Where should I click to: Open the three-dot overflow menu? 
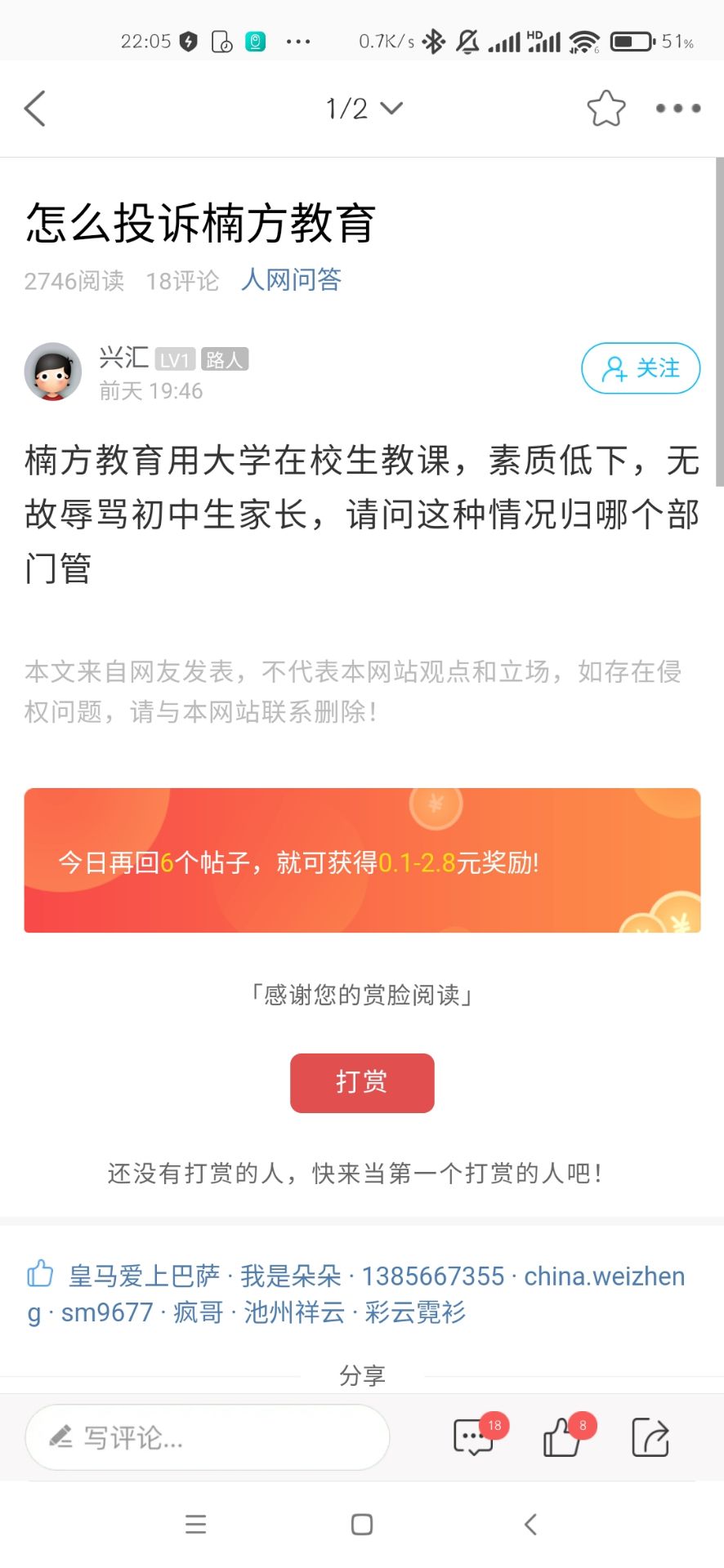(x=677, y=109)
